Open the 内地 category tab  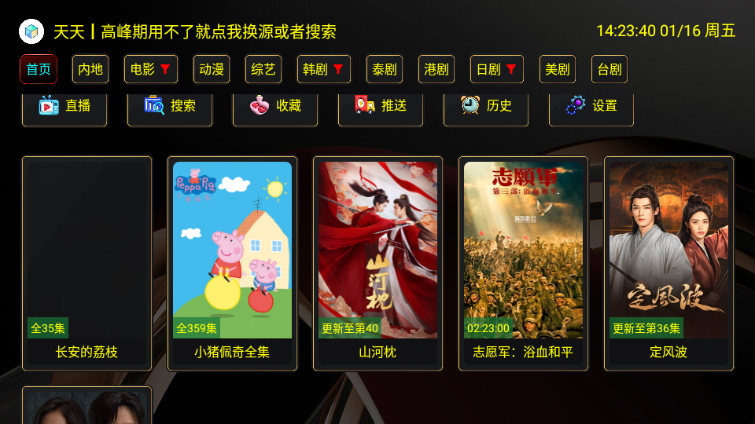pyautogui.click(x=90, y=69)
